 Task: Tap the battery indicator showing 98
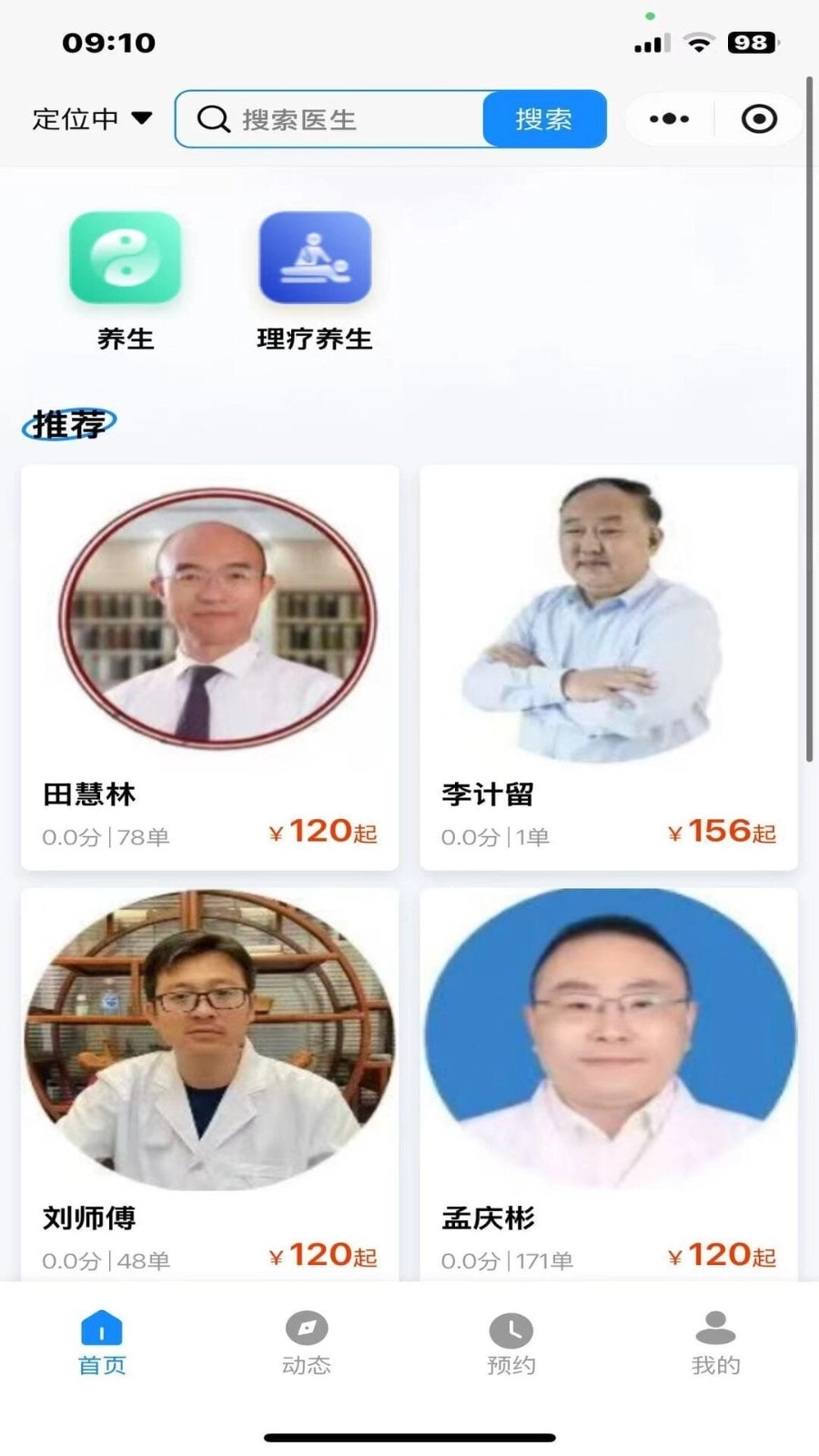[x=750, y=41]
